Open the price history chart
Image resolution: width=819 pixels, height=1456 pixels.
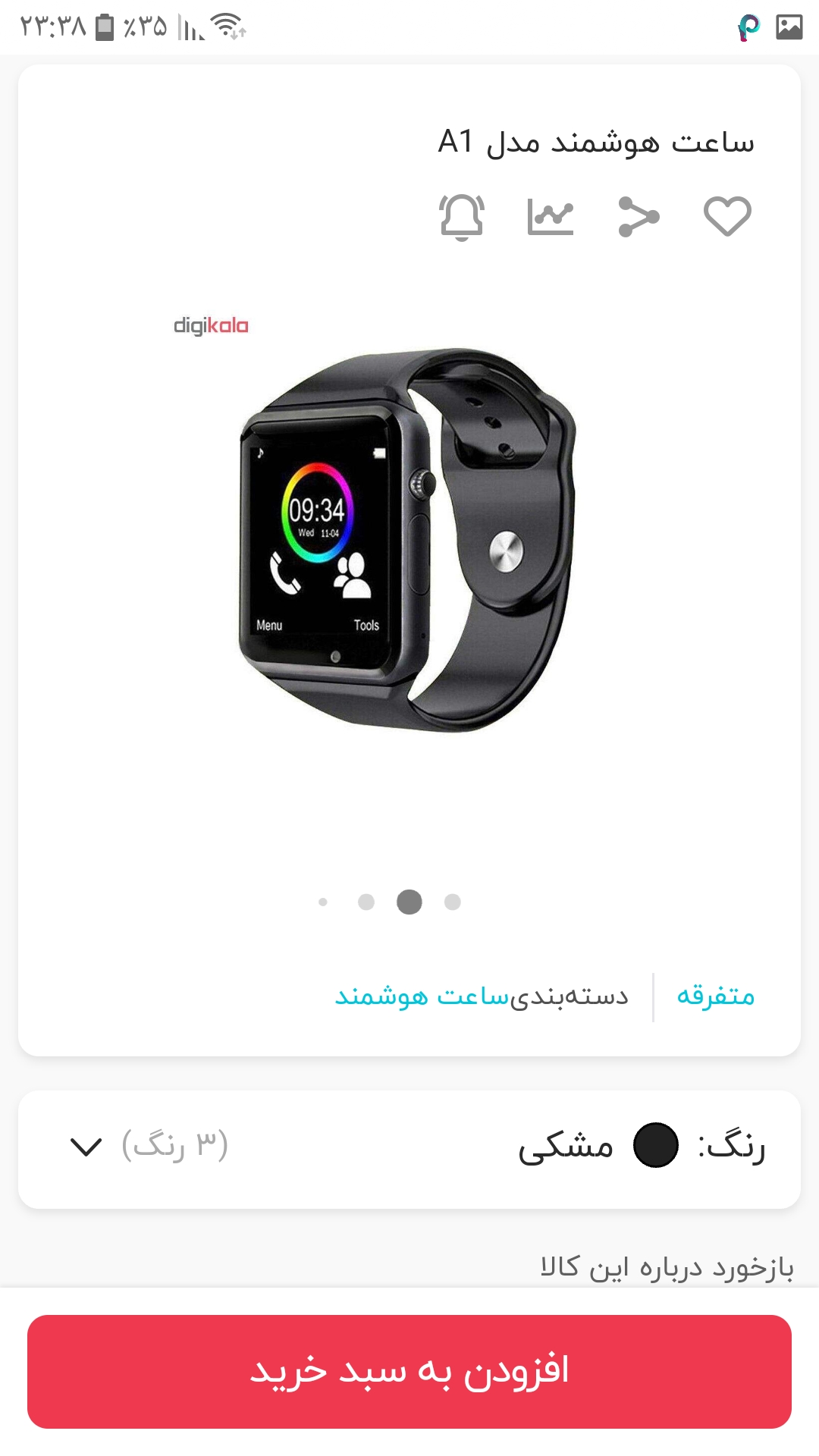(551, 217)
